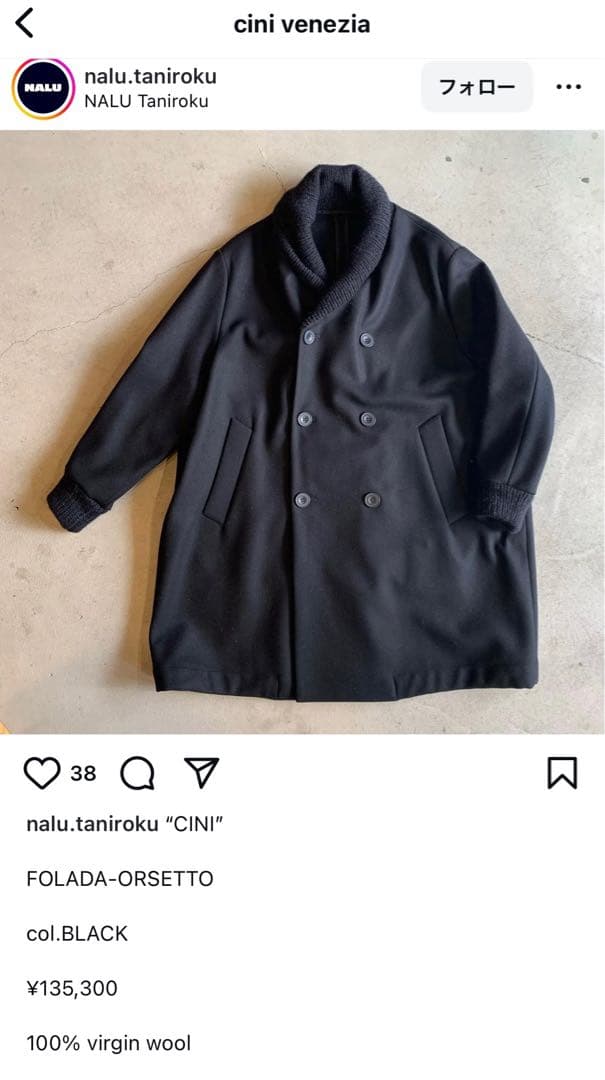
Task: Like this coat post
Action: 42,773
